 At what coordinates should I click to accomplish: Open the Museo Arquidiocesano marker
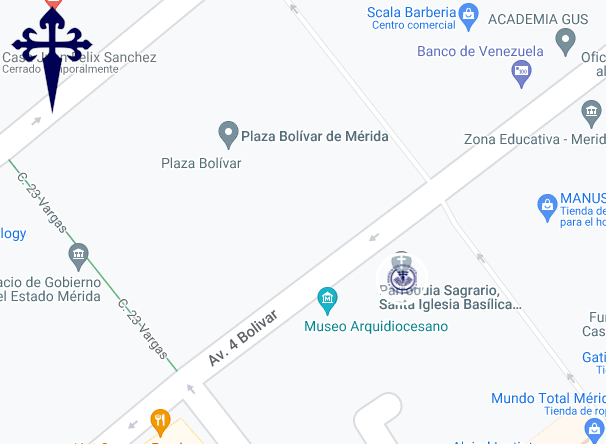[x=326, y=298]
